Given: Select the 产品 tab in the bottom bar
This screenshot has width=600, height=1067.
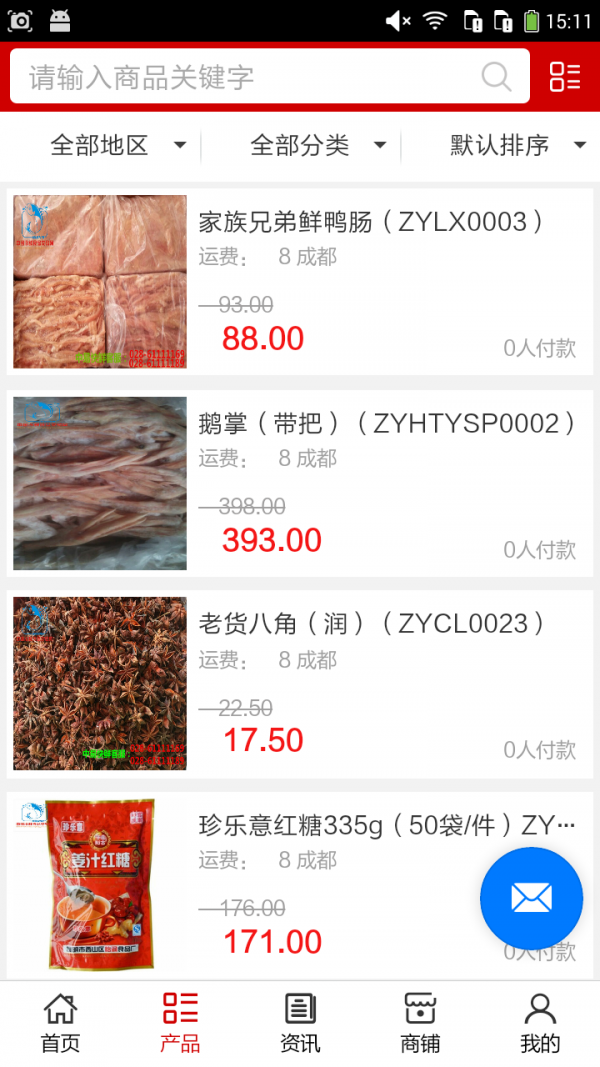Looking at the screenshot, I should (180, 1023).
